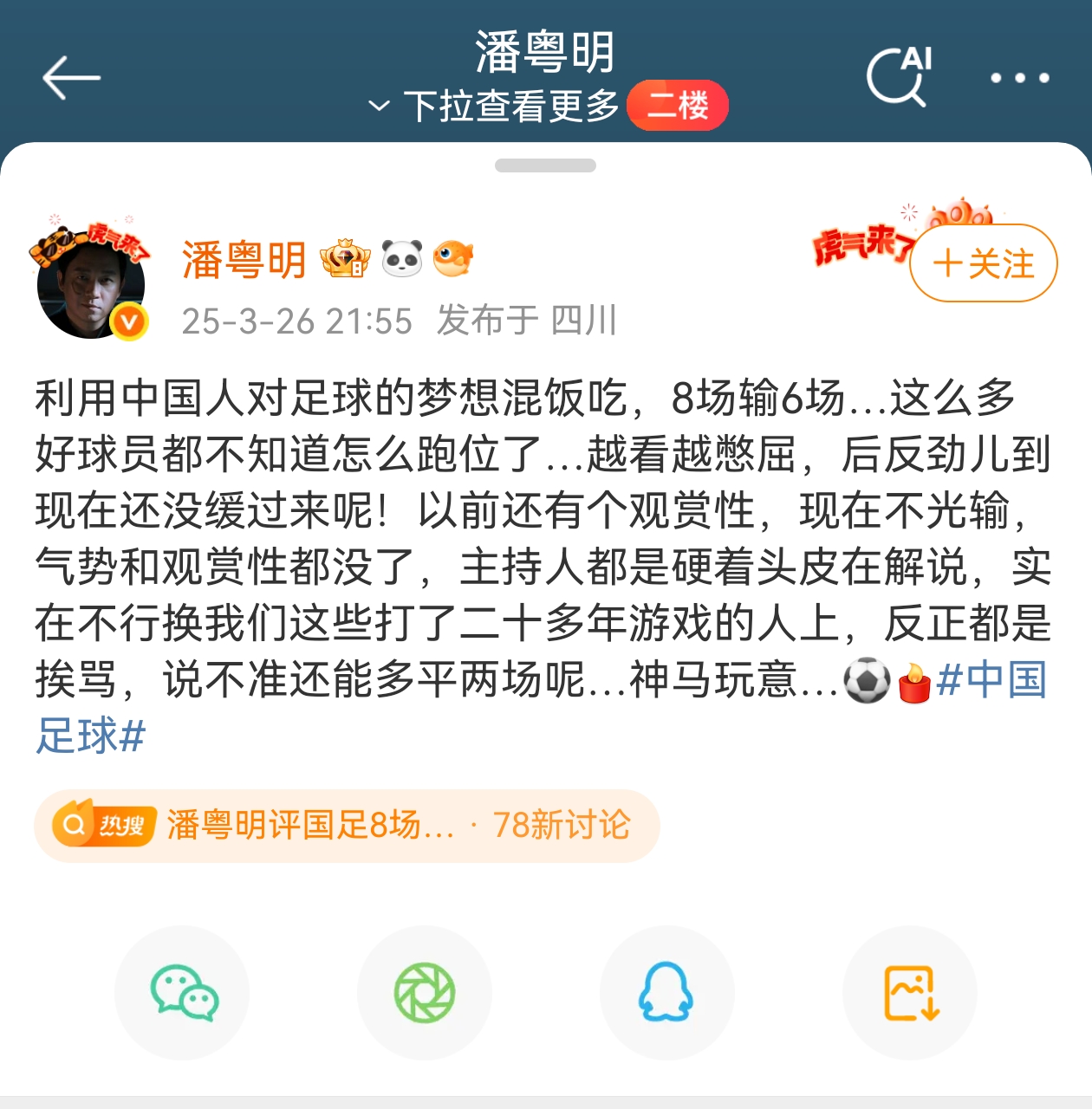
Task: Click the pufferfish badge icon
Action: tap(454, 257)
